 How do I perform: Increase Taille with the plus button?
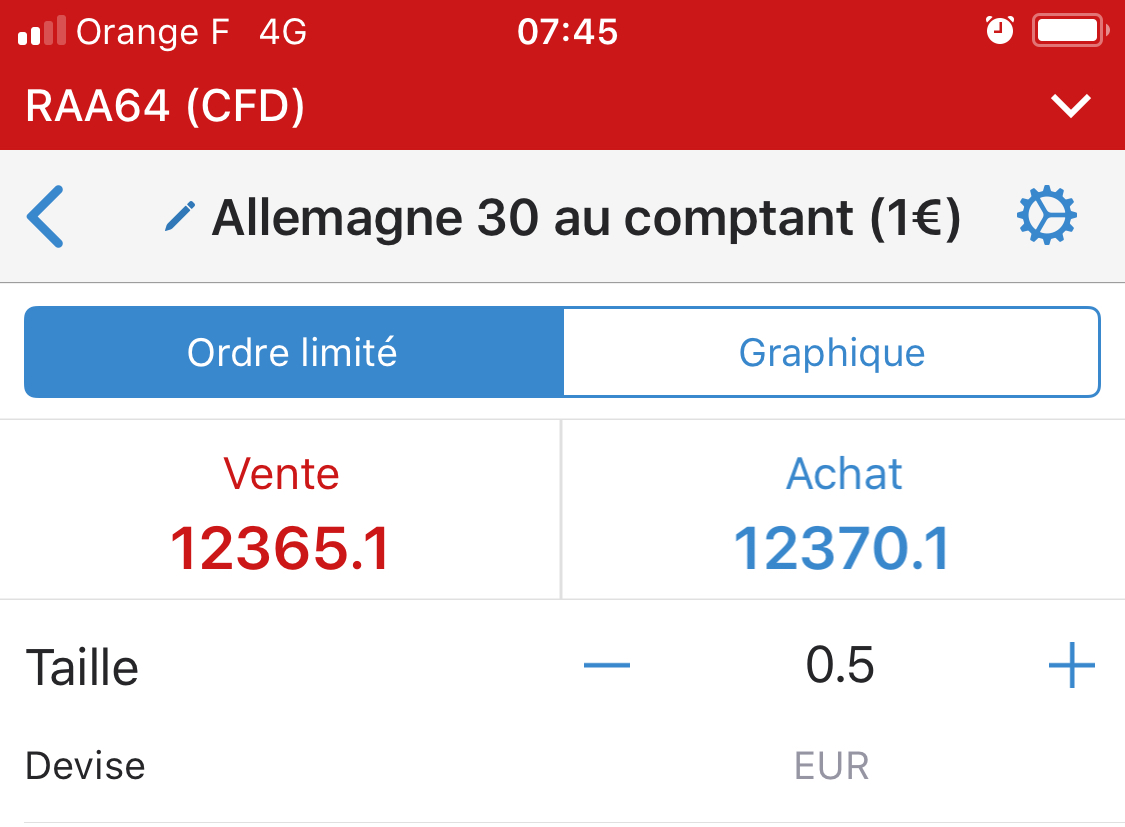tap(1071, 666)
